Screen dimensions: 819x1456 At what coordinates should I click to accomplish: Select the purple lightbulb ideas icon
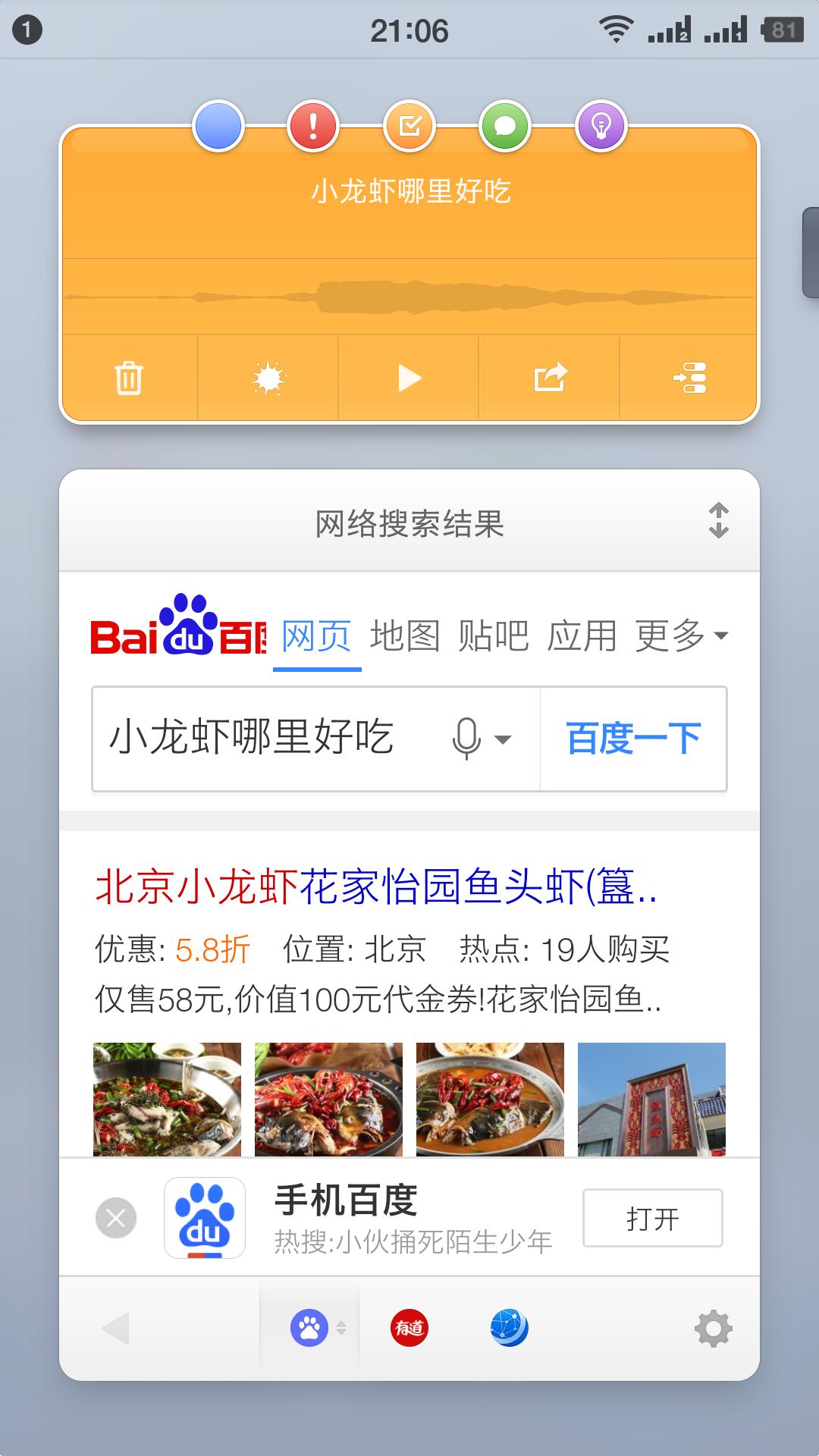[x=601, y=126]
